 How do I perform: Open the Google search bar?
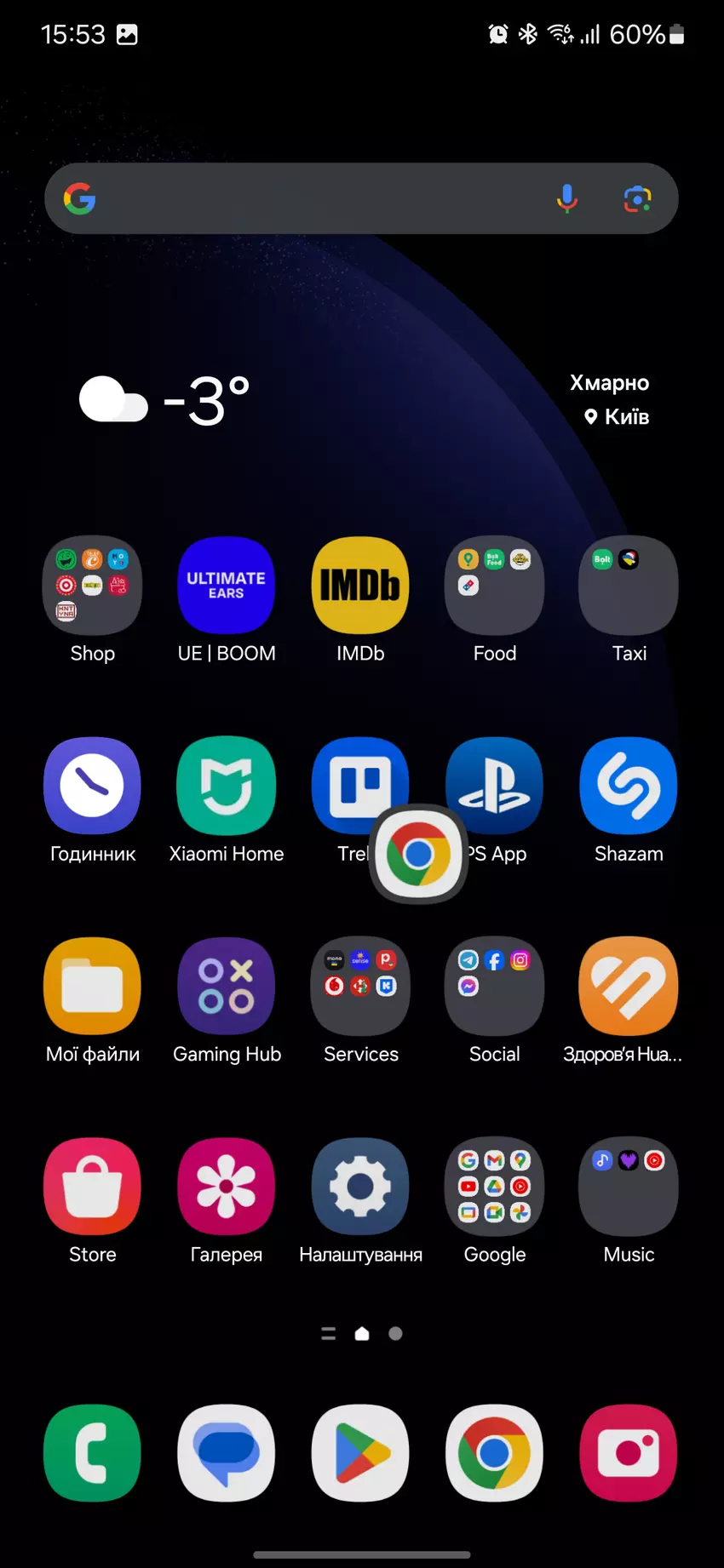pyautogui.click(x=315, y=199)
